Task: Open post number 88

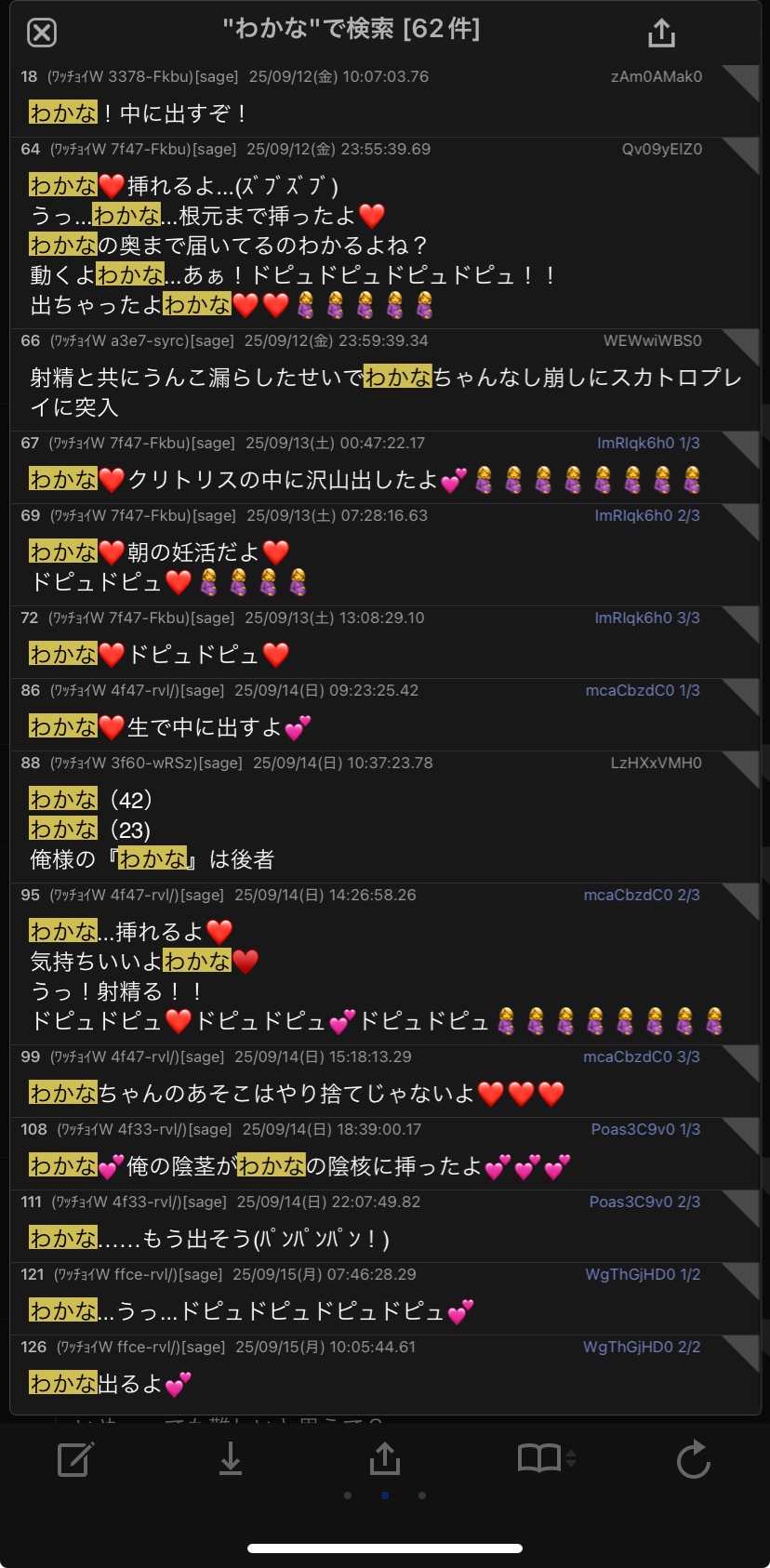Action: point(30,763)
